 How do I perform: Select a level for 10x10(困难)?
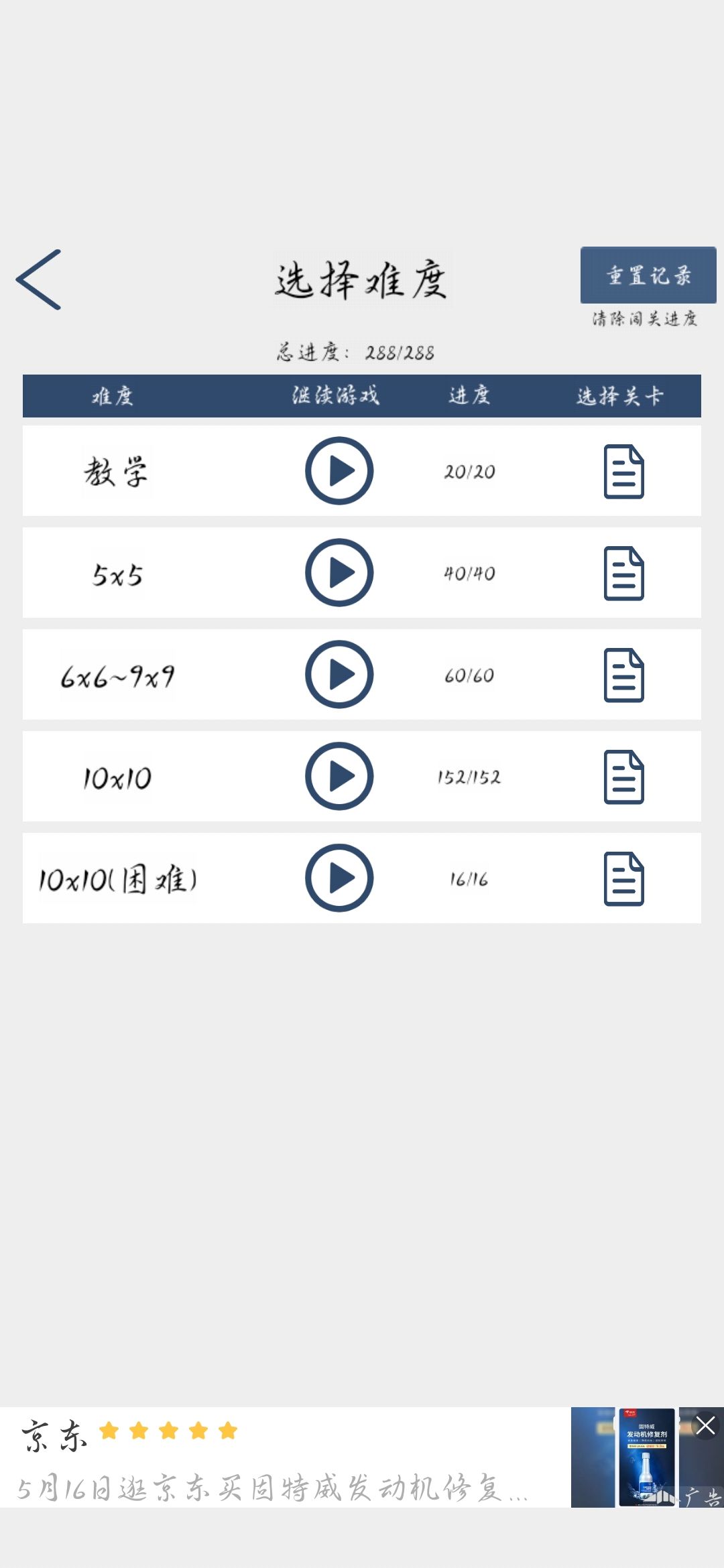(x=624, y=879)
